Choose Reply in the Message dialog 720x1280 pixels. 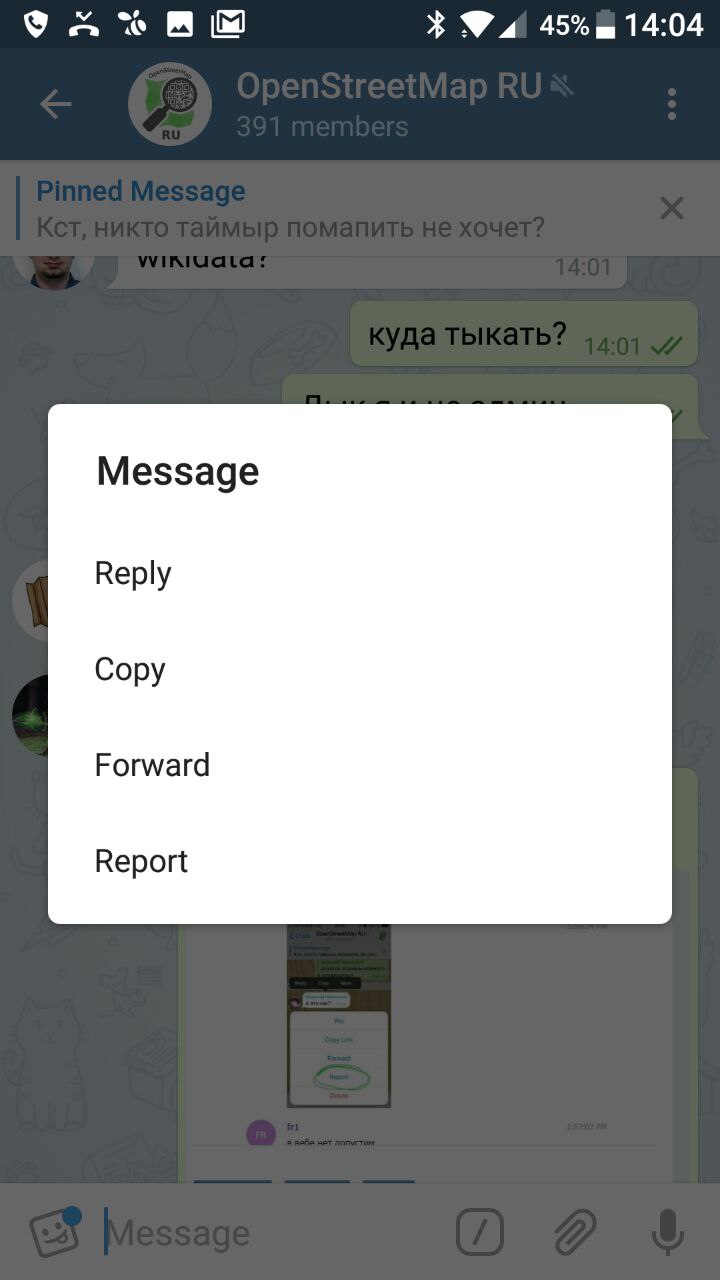point(360,573)
